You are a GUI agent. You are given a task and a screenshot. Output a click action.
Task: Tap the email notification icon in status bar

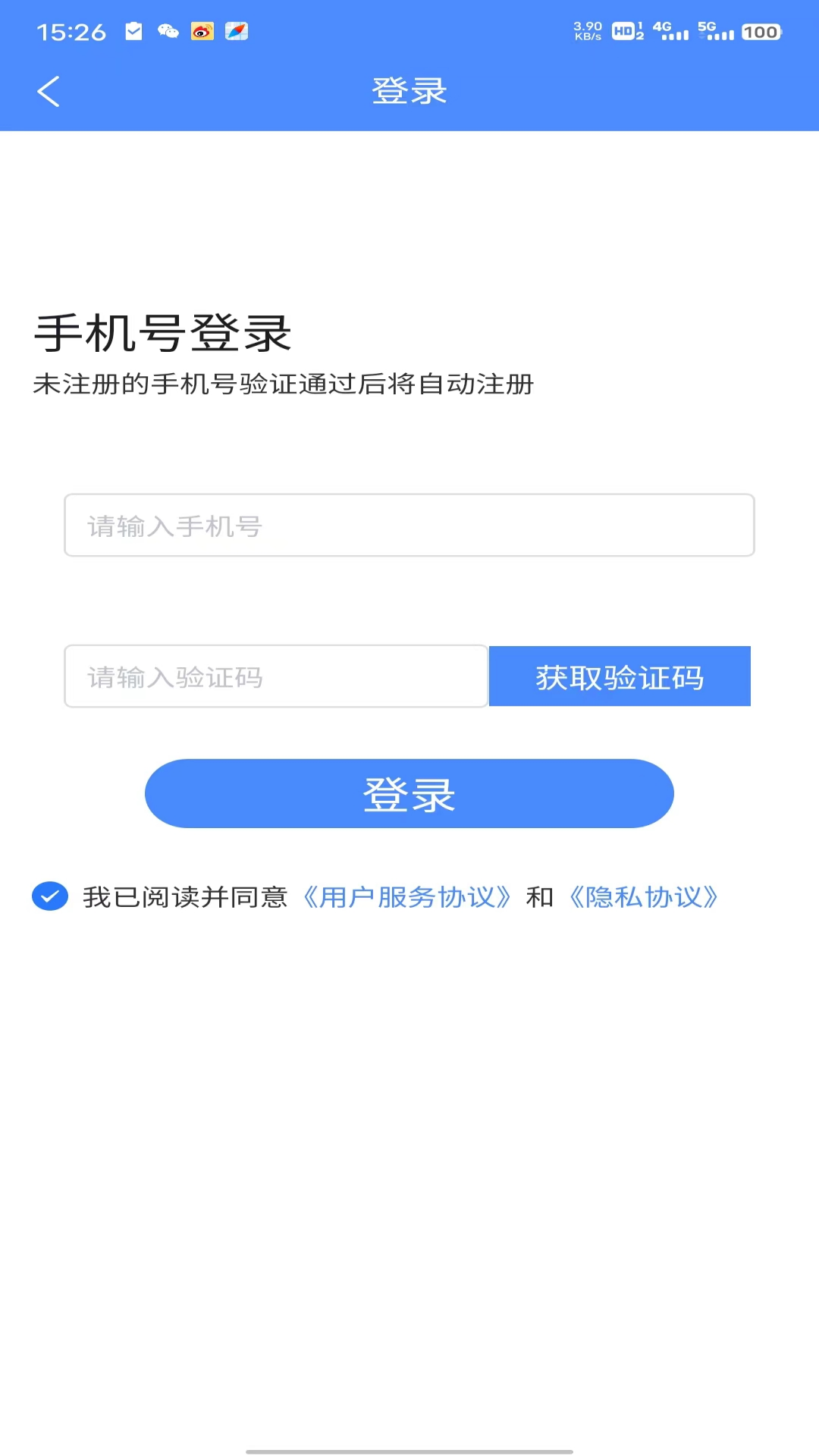coord(133,31)
